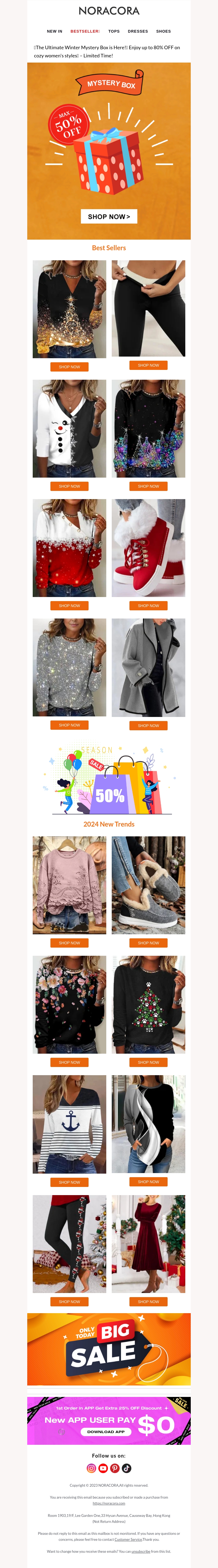Open NORACORA TikTok profile
Image resolution: width=218 pixels, height=1568 pixels.
126,1468
